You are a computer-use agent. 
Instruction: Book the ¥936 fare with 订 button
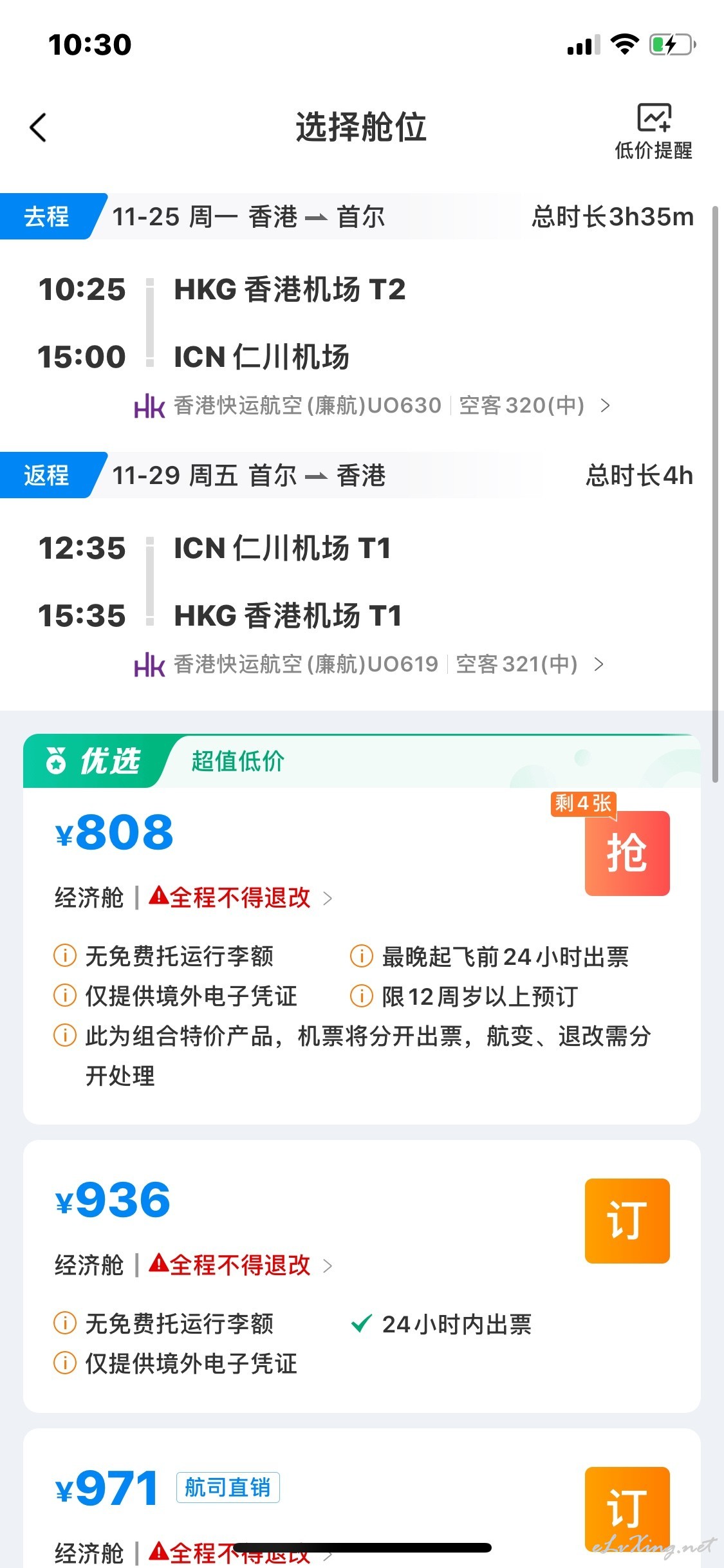tap(627, 1220)
